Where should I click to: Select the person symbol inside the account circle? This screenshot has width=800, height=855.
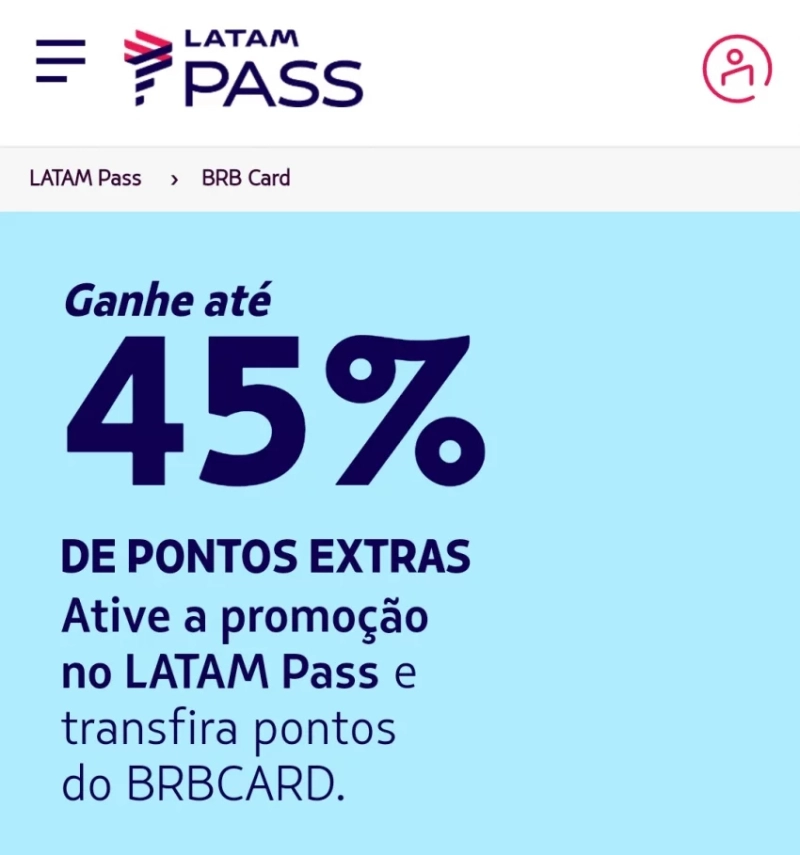click(736, 67)
